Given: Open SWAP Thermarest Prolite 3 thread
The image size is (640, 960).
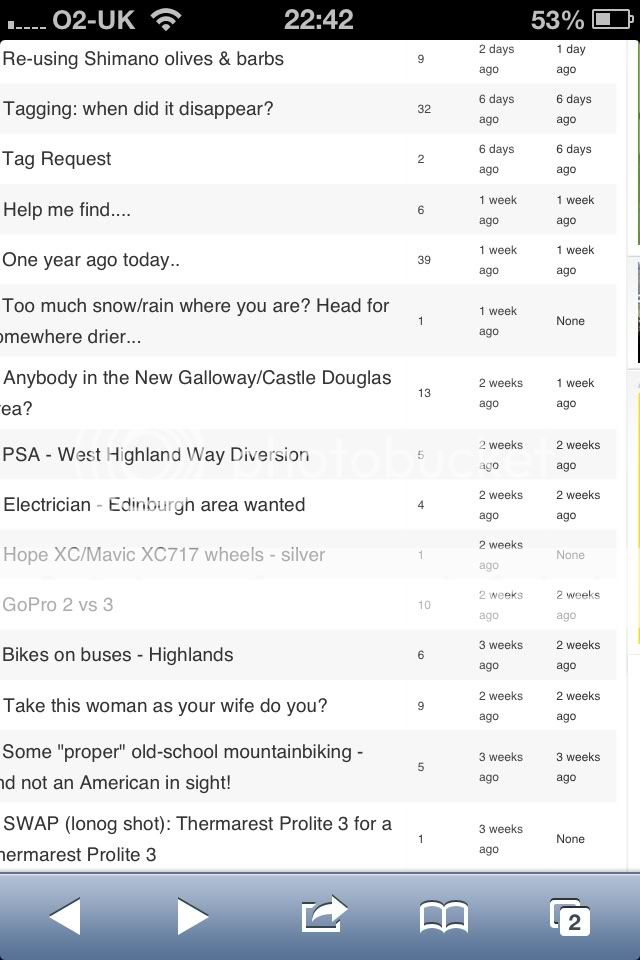Looking at the screenshot, I should [197, 824].
